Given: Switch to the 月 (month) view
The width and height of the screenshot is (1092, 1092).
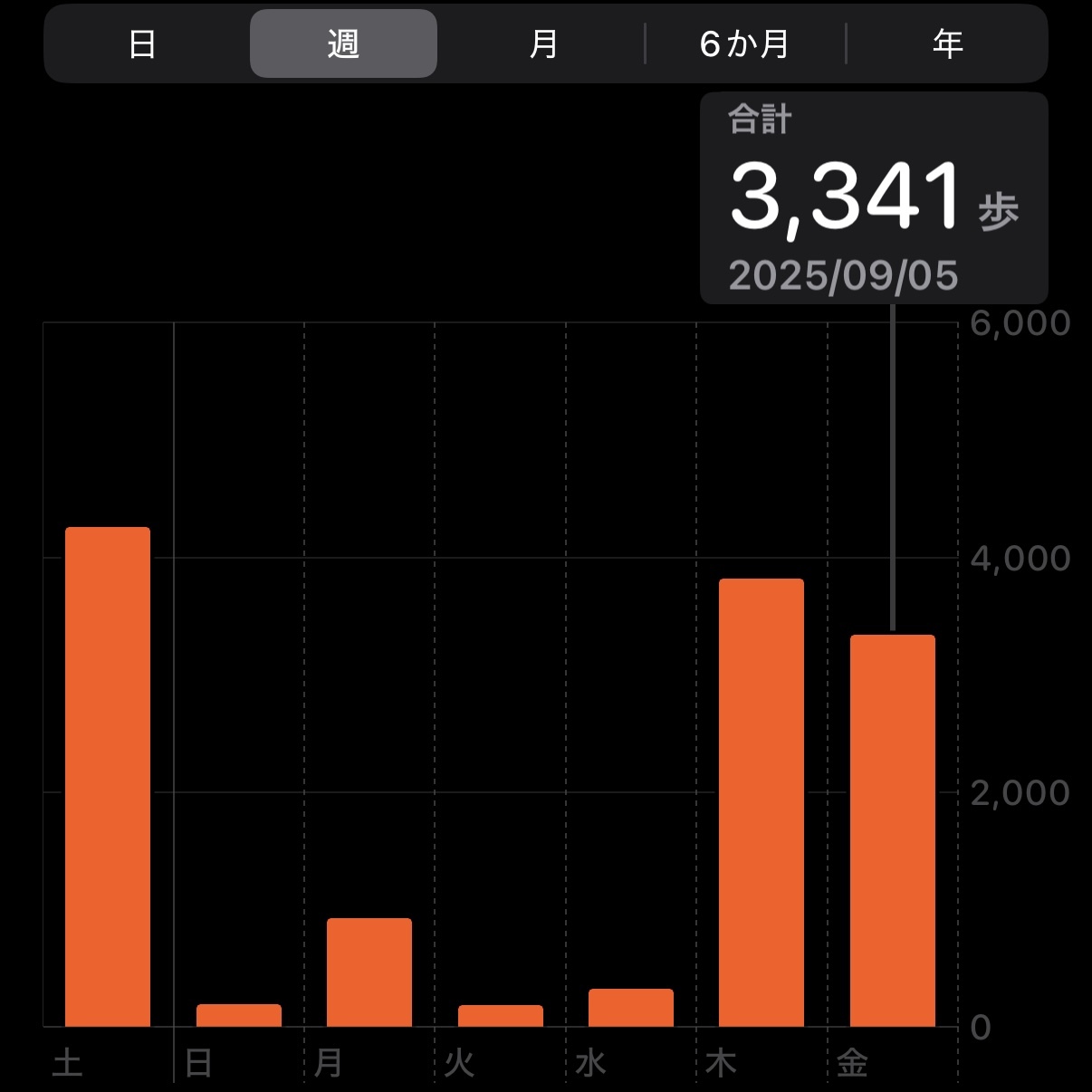Looking at the screenshot, I should 543,43.
